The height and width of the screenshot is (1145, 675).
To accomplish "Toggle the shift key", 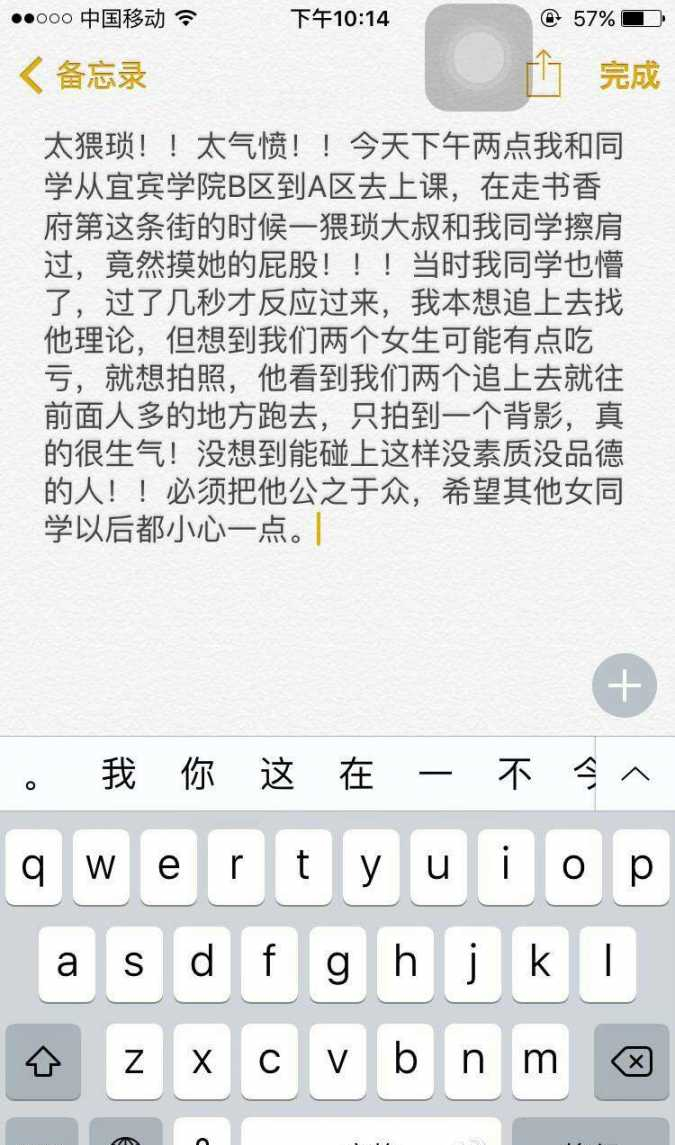I will point(43,1061).
